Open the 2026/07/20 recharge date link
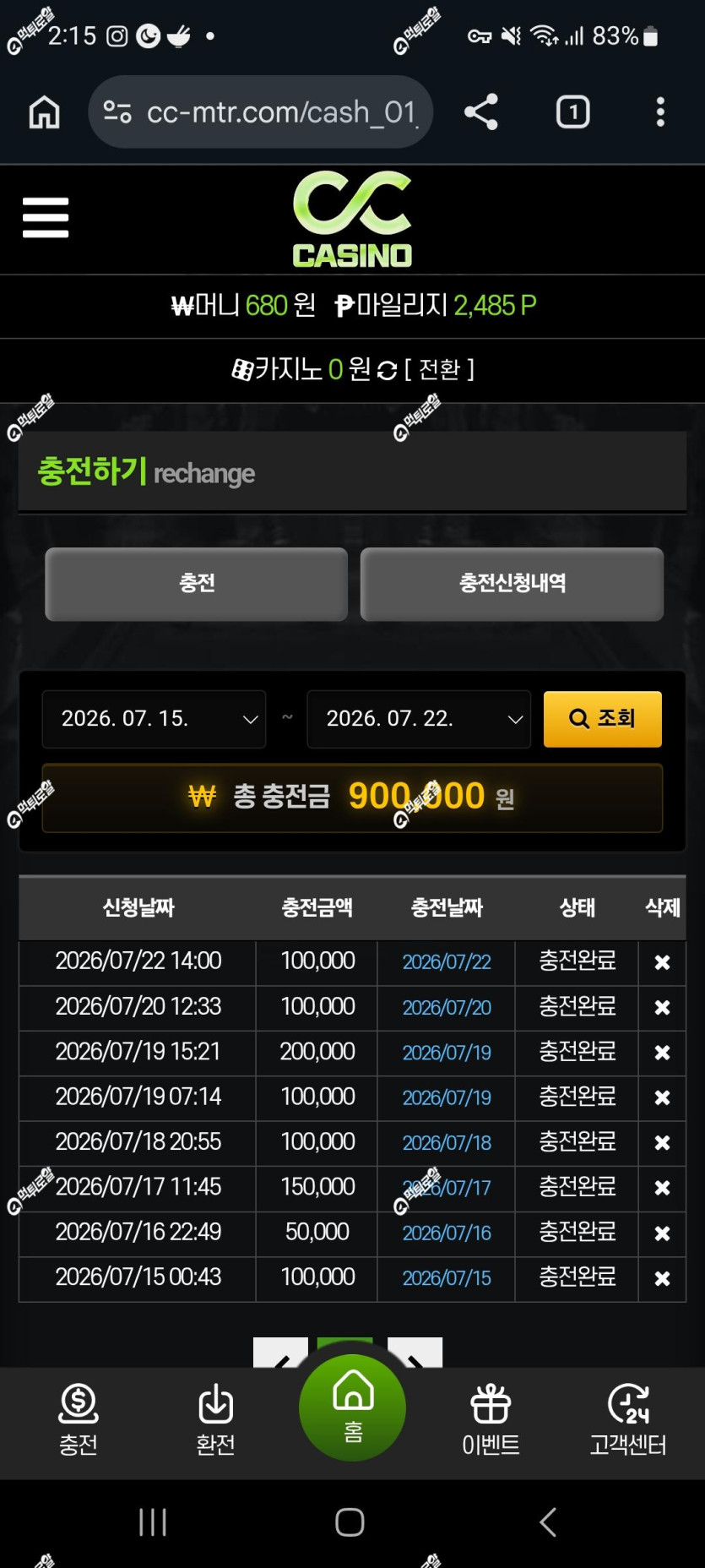This screenshot has width=705, height=1568. pyautogui.click(x=447, y=1007)
